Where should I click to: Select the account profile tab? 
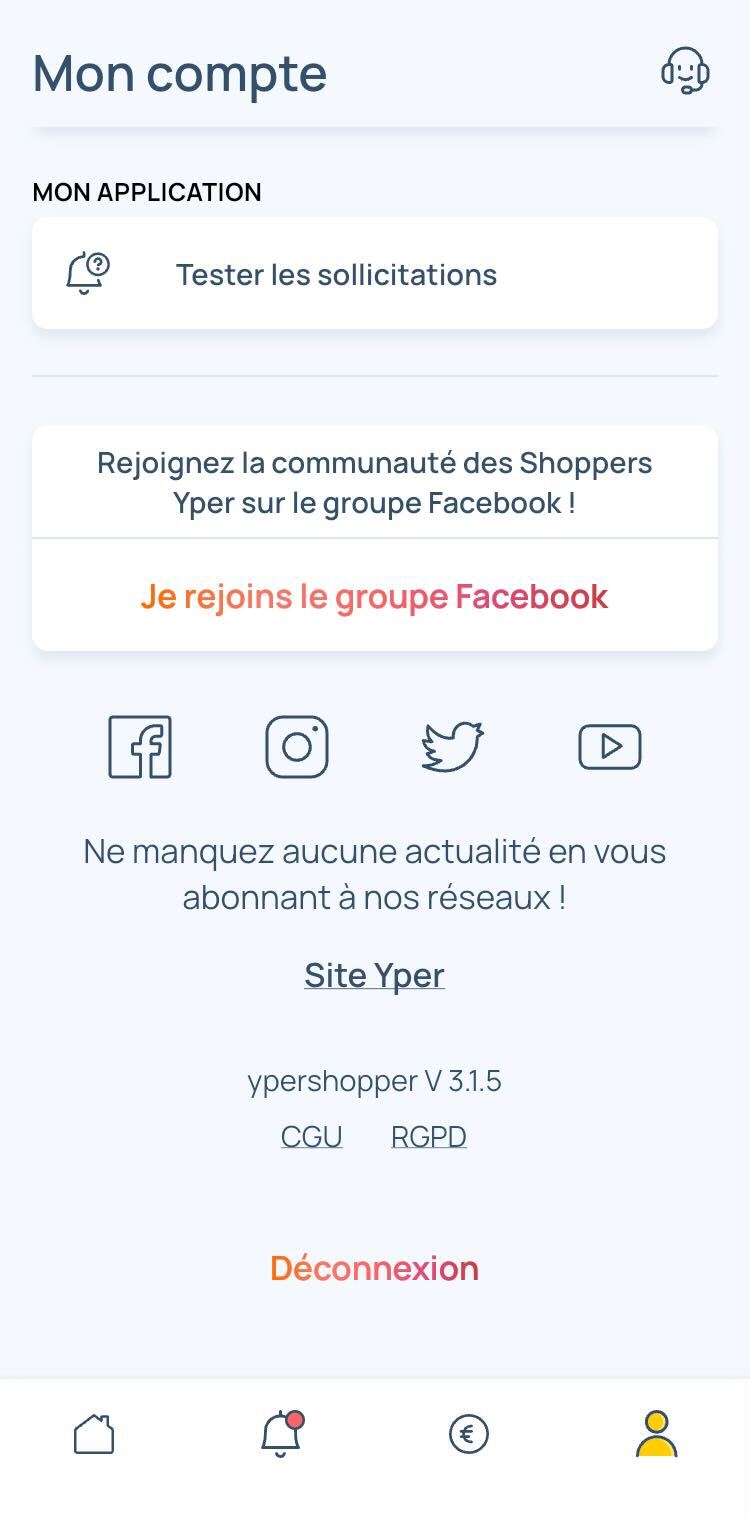(656, 1434)
